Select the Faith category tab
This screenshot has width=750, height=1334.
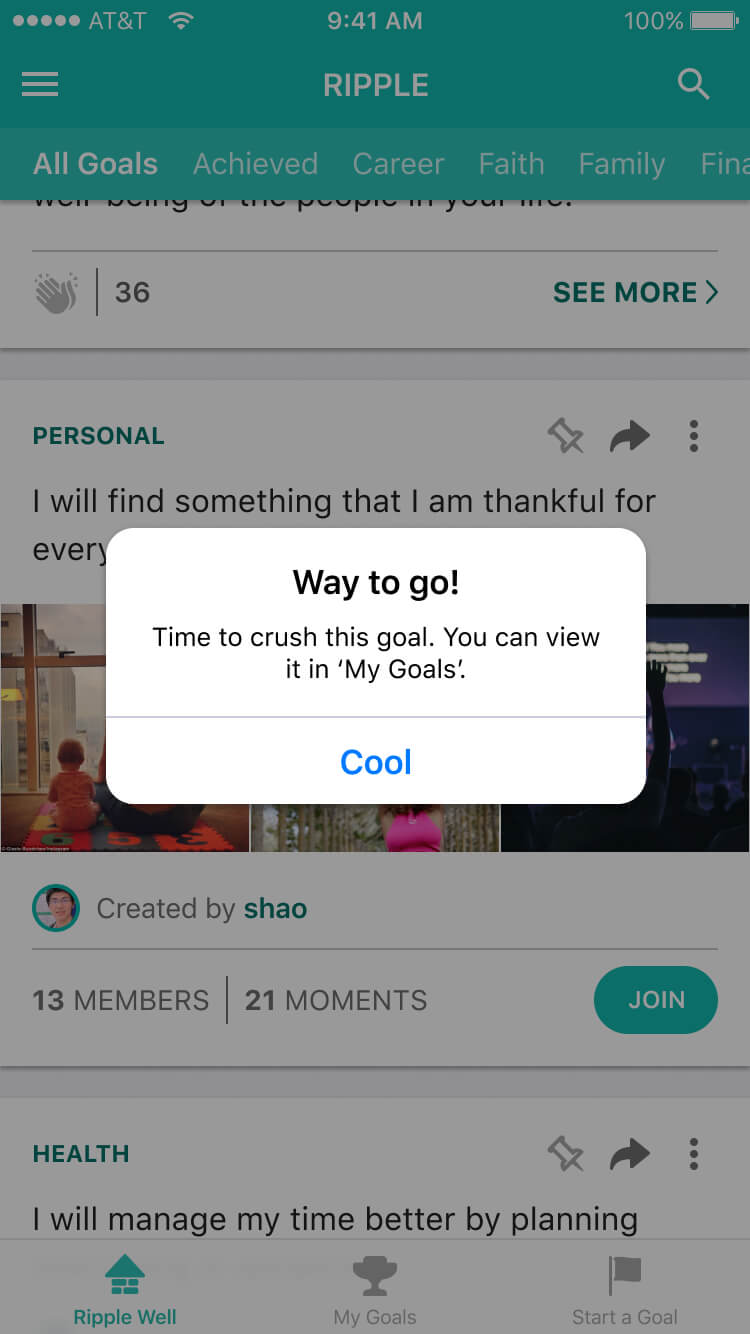point(511,164)
